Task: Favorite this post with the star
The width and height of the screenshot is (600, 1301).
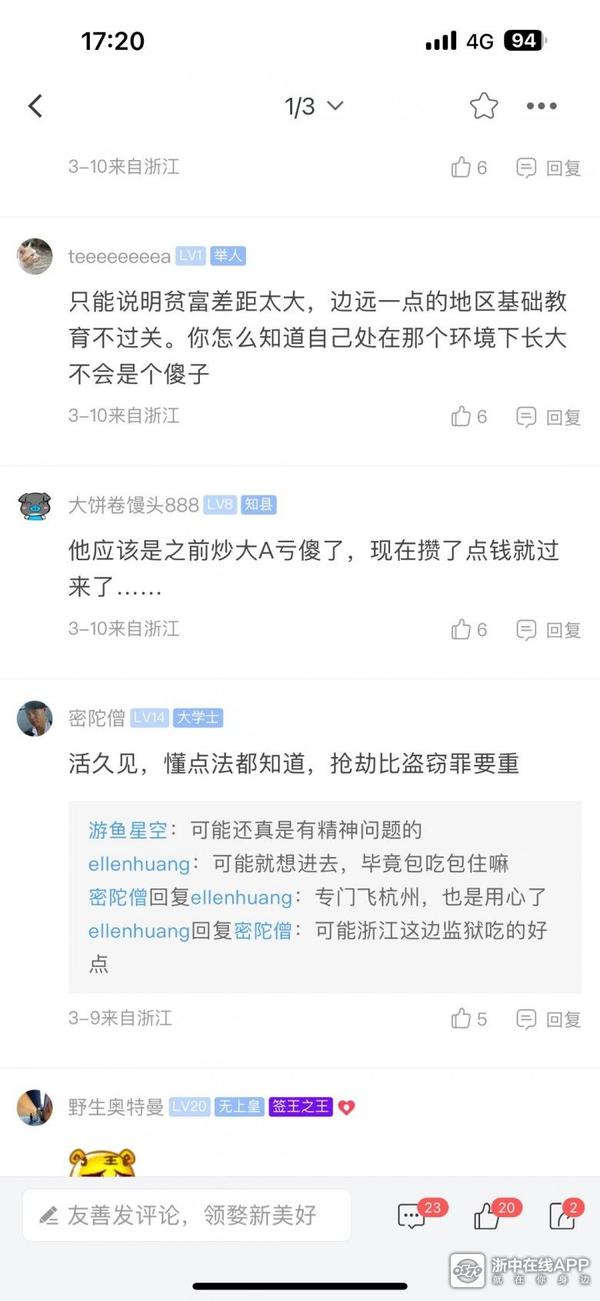Action: (x=484, y=106)
